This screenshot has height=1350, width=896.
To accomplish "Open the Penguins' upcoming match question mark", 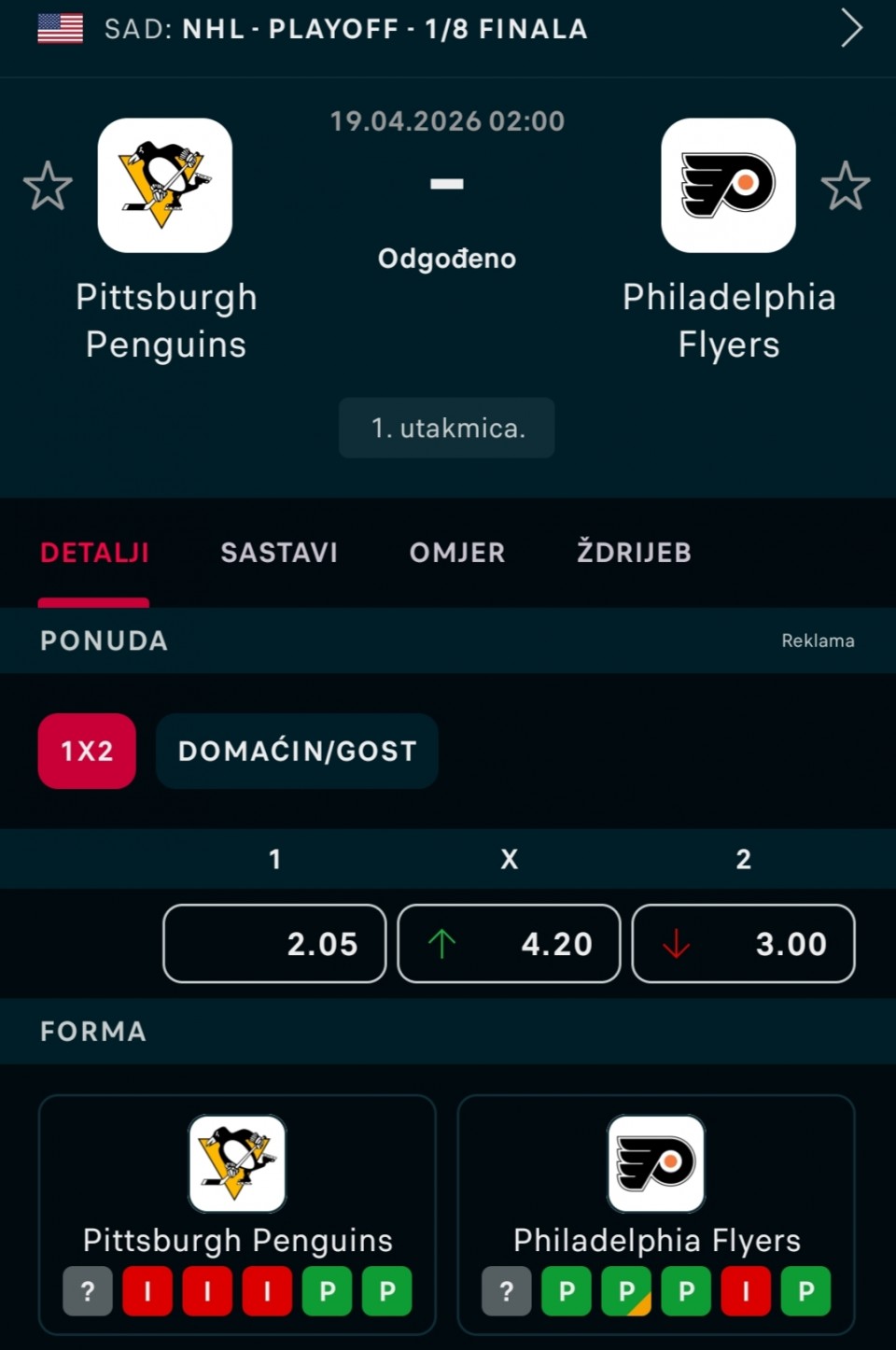I will click(88, 1291).
